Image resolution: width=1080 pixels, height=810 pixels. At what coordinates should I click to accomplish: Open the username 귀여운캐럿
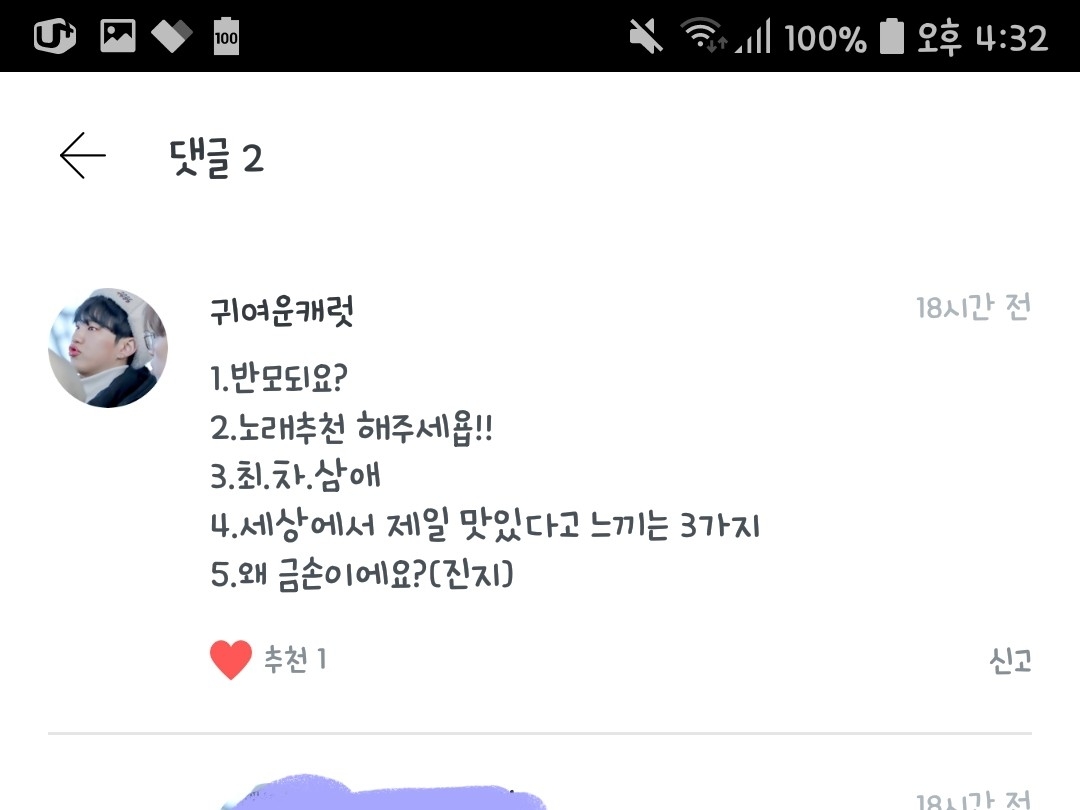tap(282, 311)
